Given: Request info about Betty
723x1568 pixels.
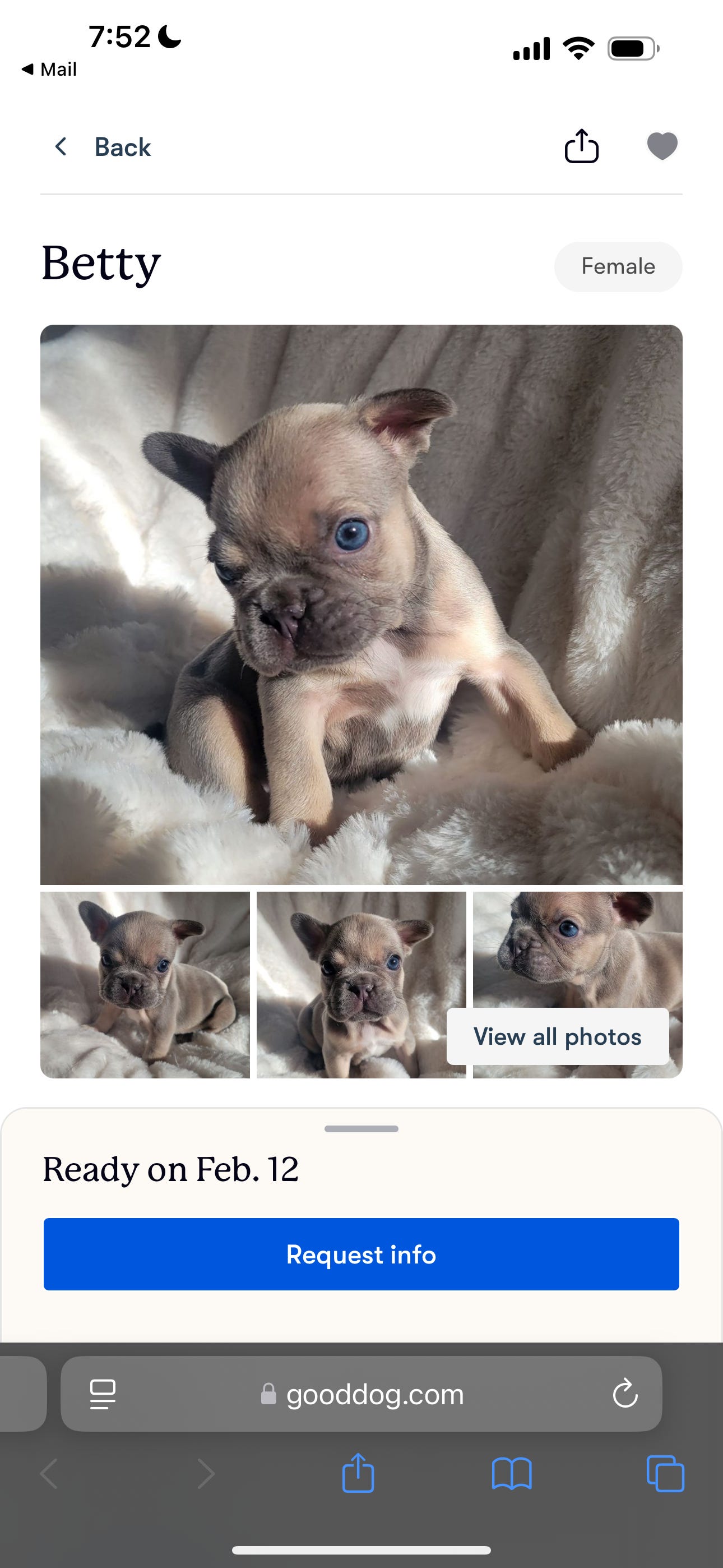Looking at the screenshot, I should [x=361, y=1255].
